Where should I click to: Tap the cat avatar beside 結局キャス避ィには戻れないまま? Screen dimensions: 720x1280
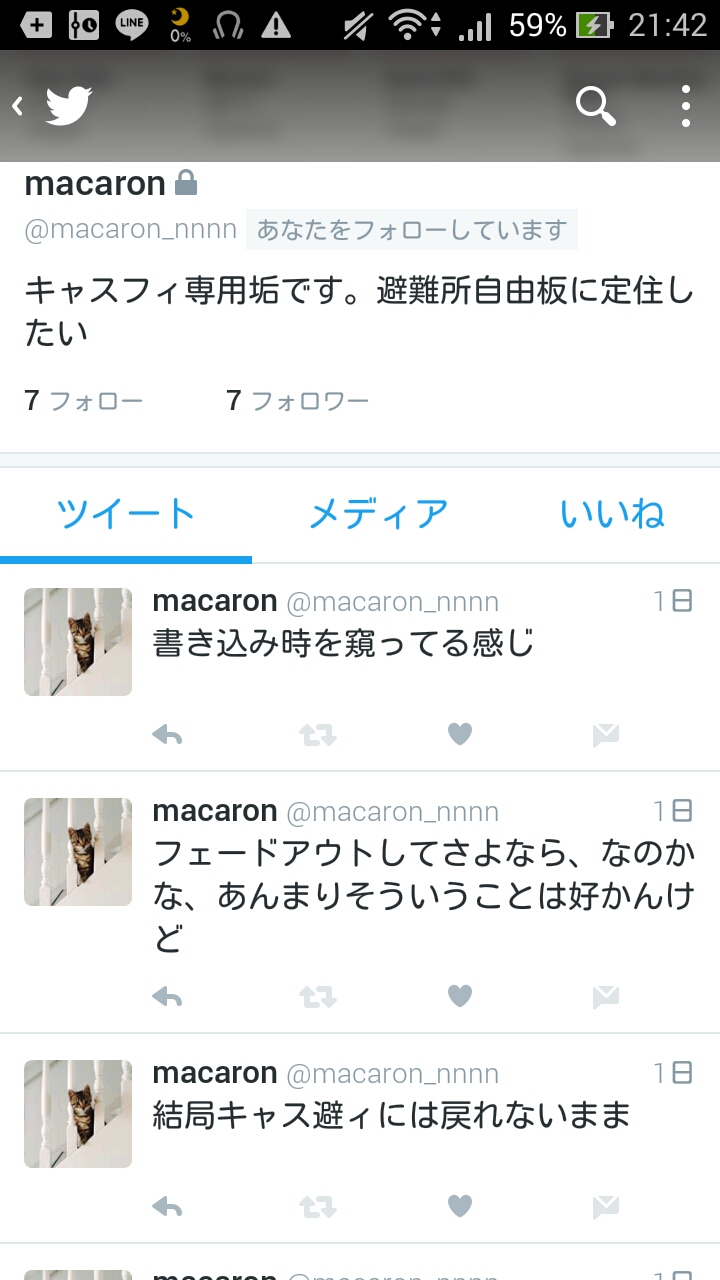pos(78,1114)
